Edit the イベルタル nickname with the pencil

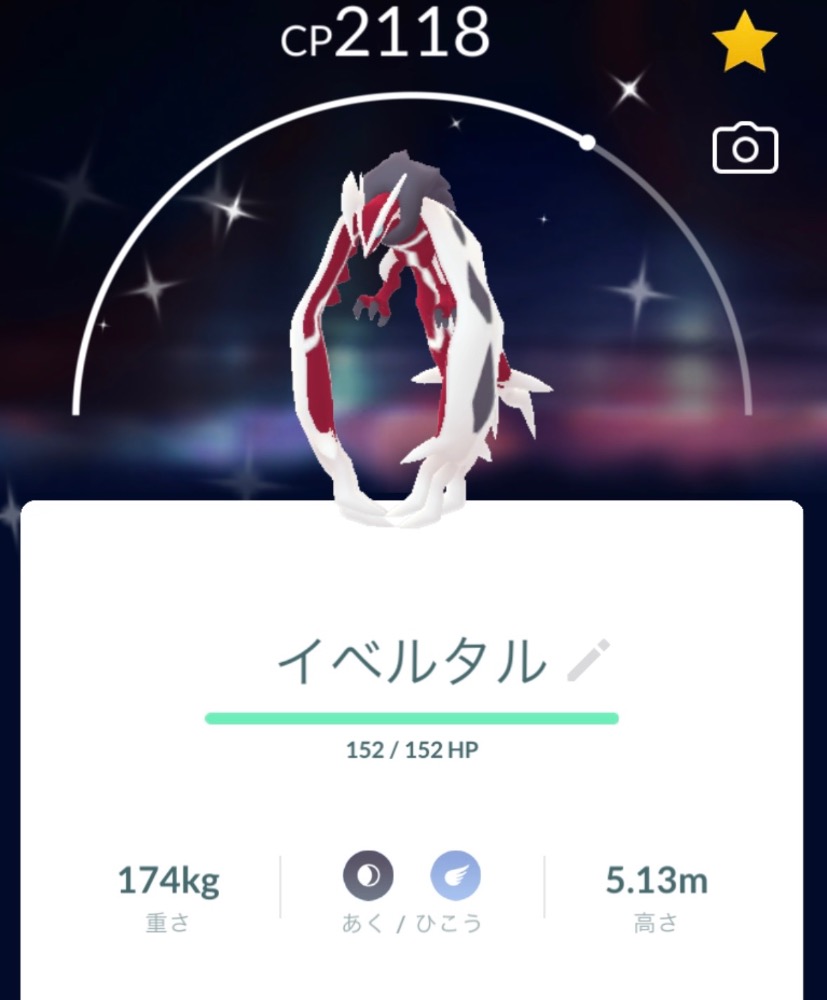tap(588, 660)
